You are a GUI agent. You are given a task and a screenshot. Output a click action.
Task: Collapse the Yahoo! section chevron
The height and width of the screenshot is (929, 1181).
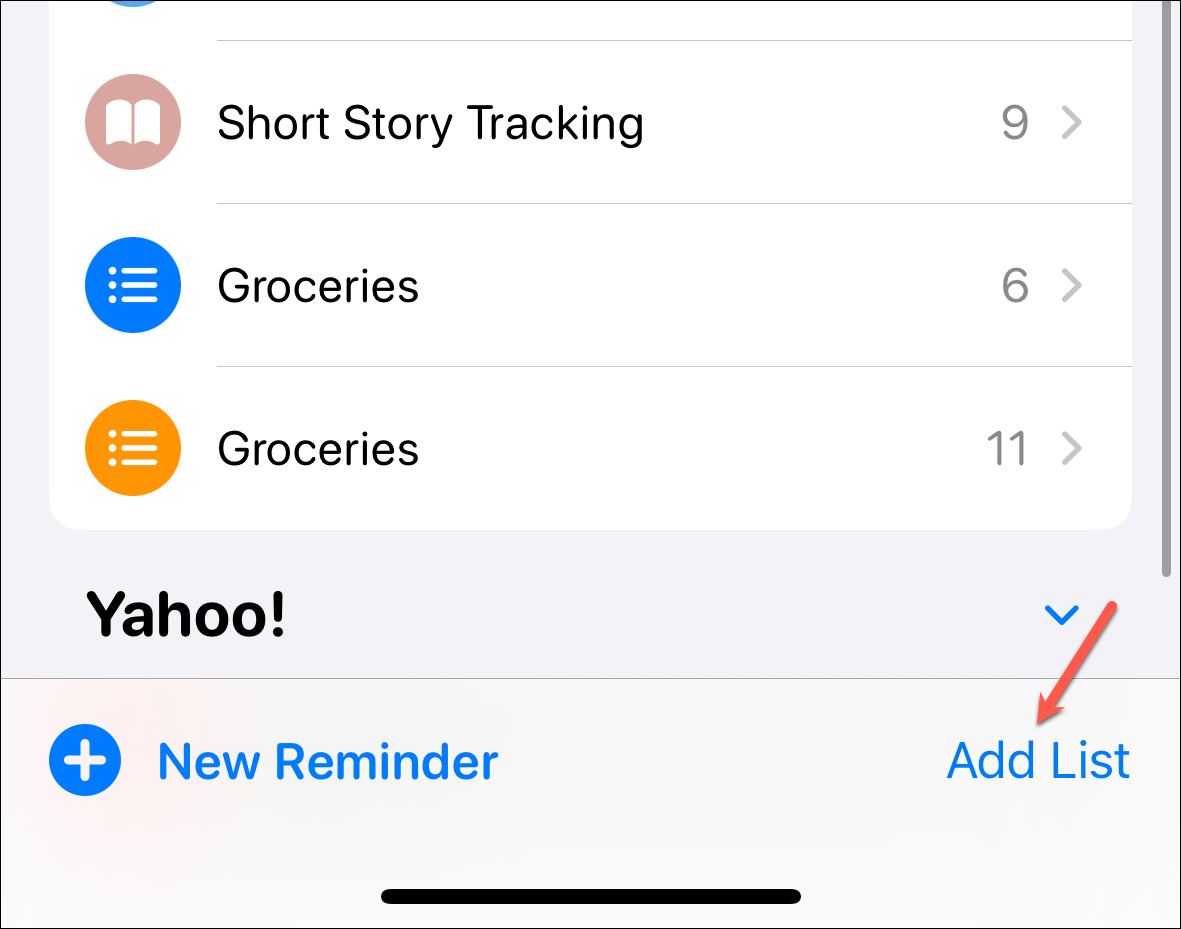click(x=1060, y=615)
